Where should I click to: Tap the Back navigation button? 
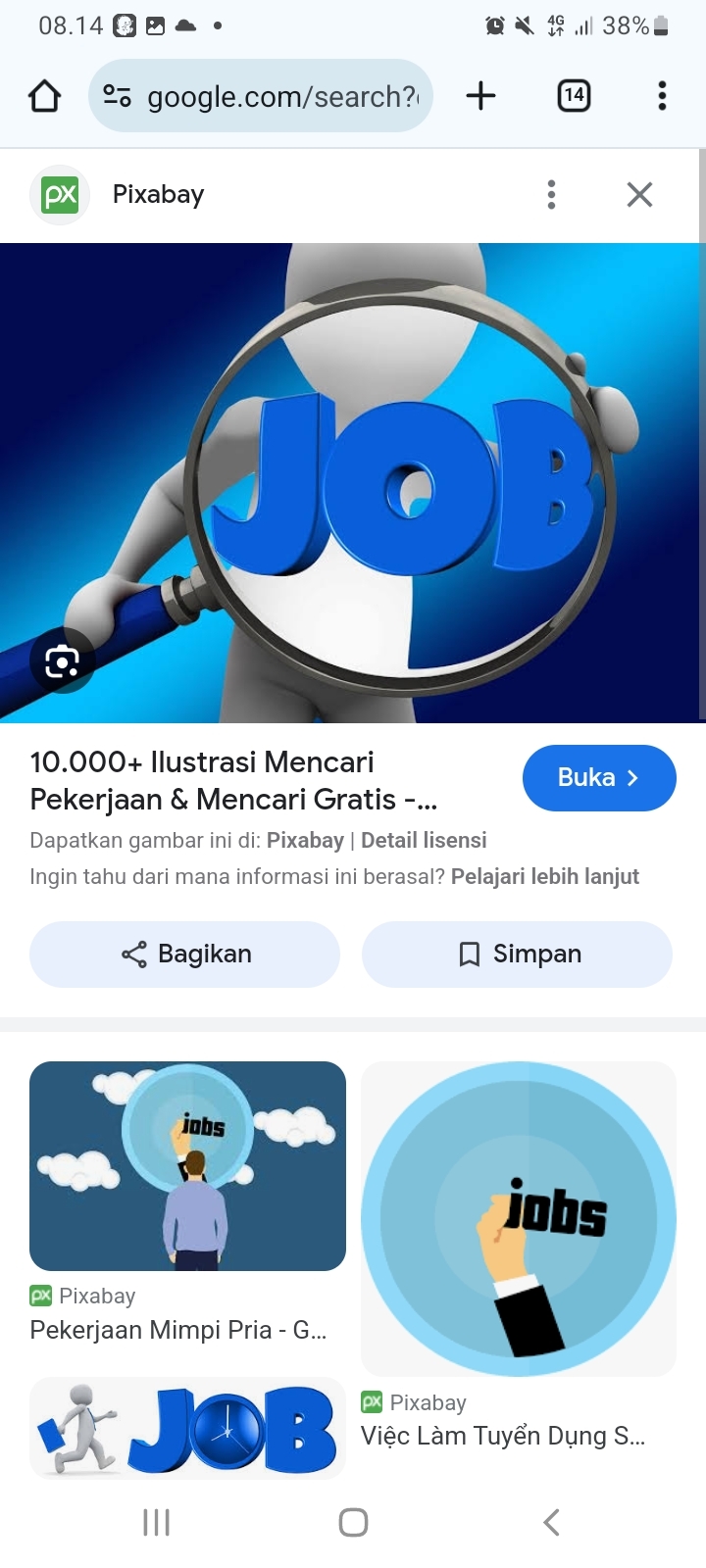[550, 1522]
